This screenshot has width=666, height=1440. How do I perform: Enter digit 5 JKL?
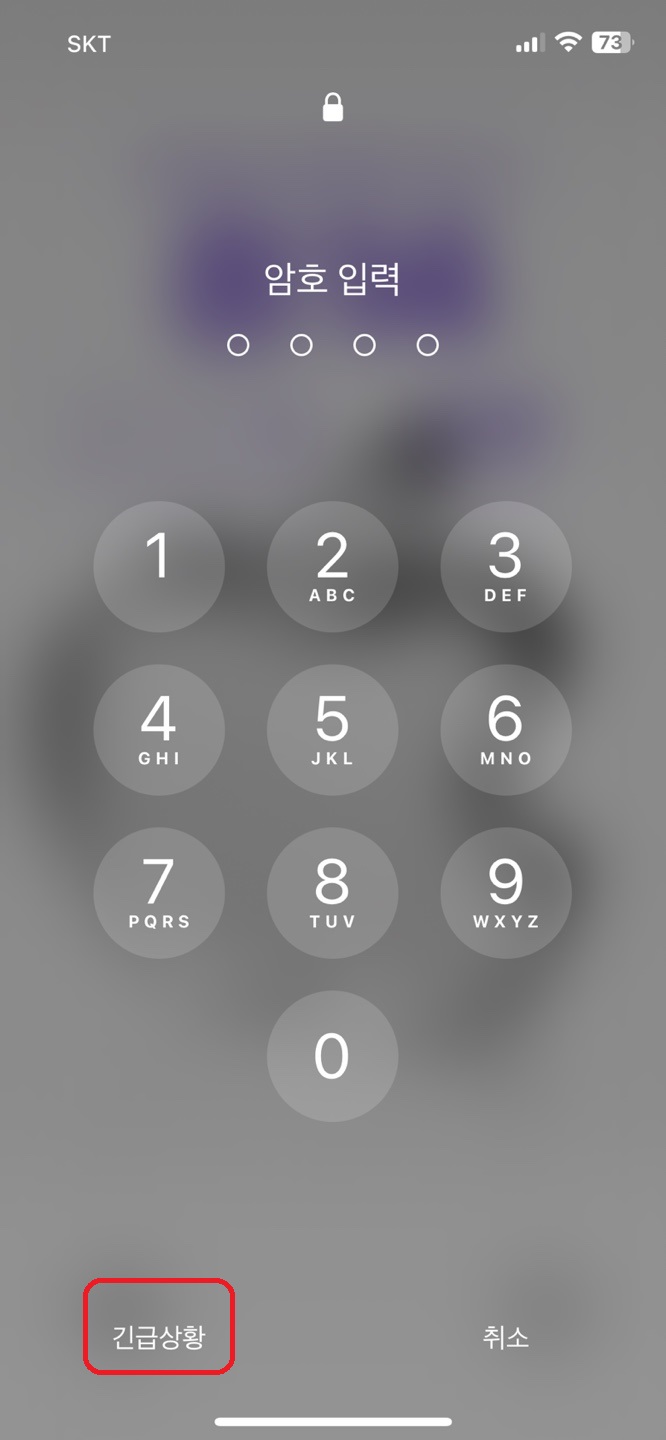tap(332, 729)
